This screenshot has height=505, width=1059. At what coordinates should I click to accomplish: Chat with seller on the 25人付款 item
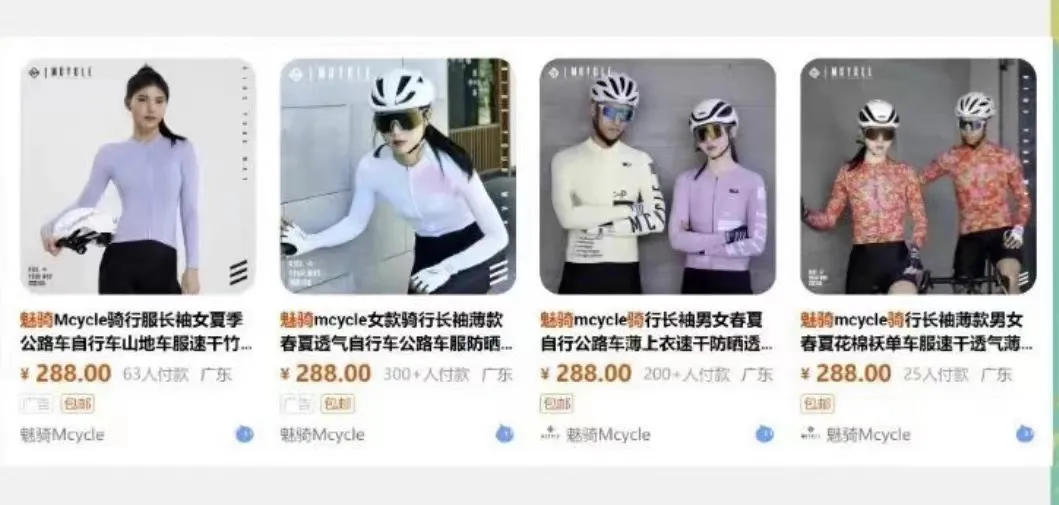(1024, 434)
